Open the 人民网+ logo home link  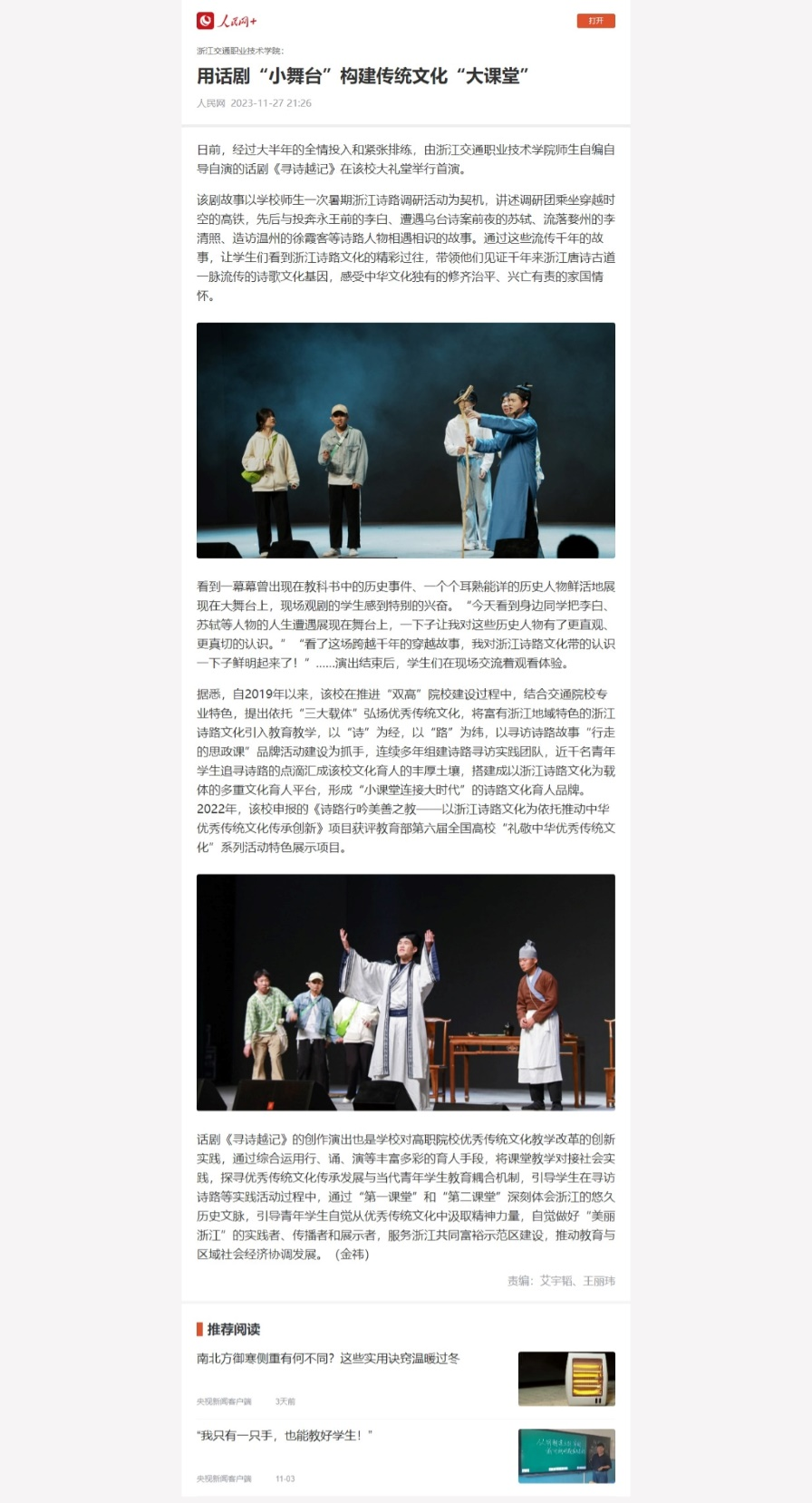pos(227,21)
